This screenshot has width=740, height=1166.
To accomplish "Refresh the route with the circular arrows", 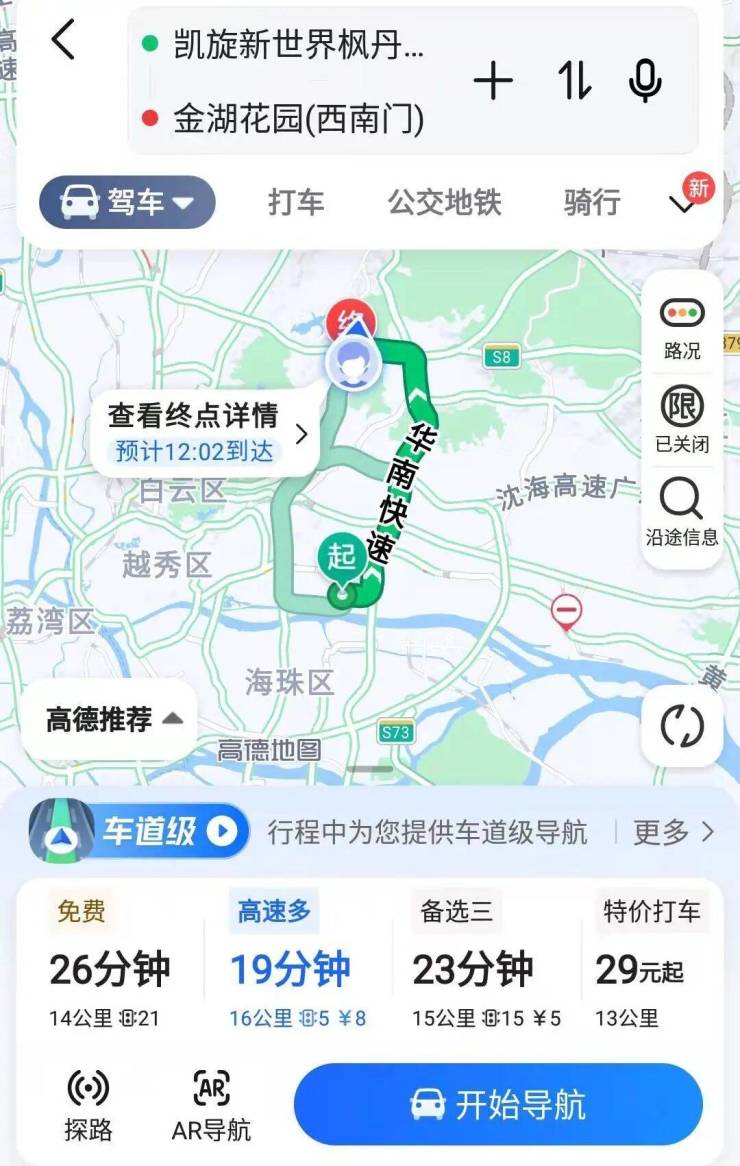I will tap(682, 726).
